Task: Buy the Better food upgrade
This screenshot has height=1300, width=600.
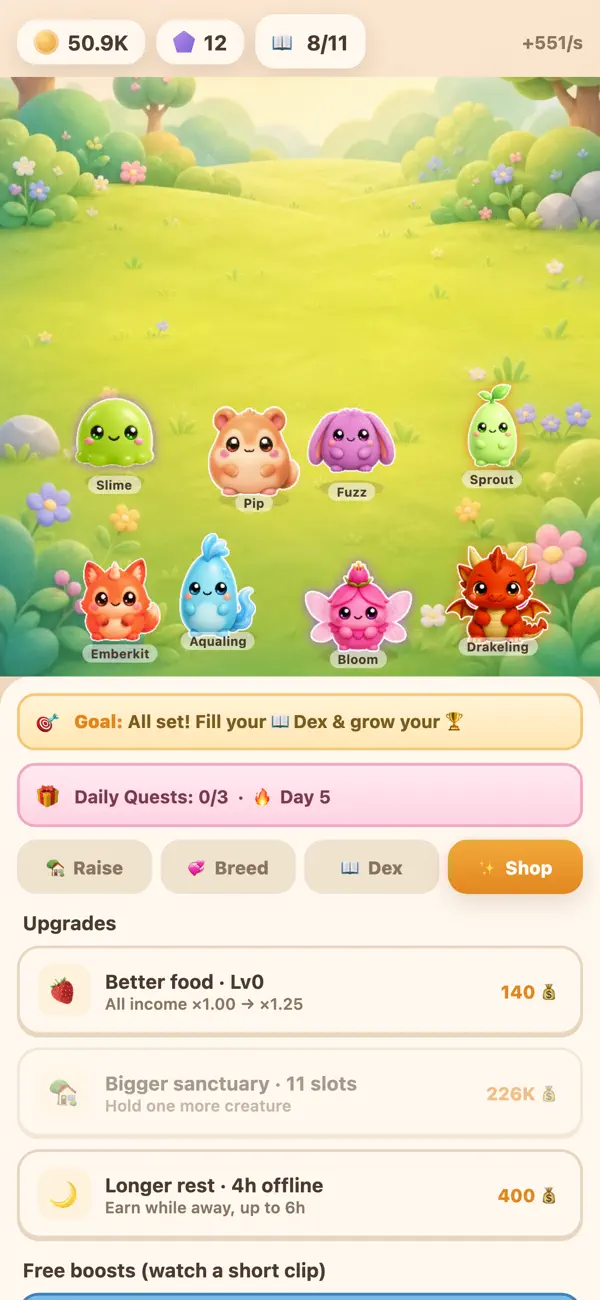Action: 300,992
